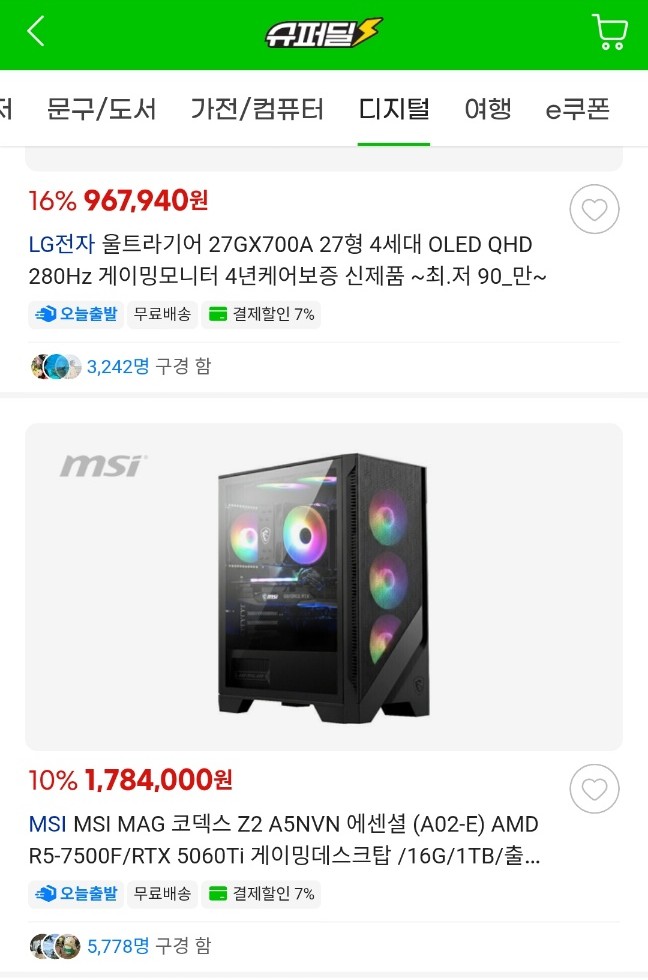The height and width of the screenshot is (980, 648).
Task: Open the MSI MAG 코덱스 Z2 title link
Action: pyautogui.click(x=283, y=840)
